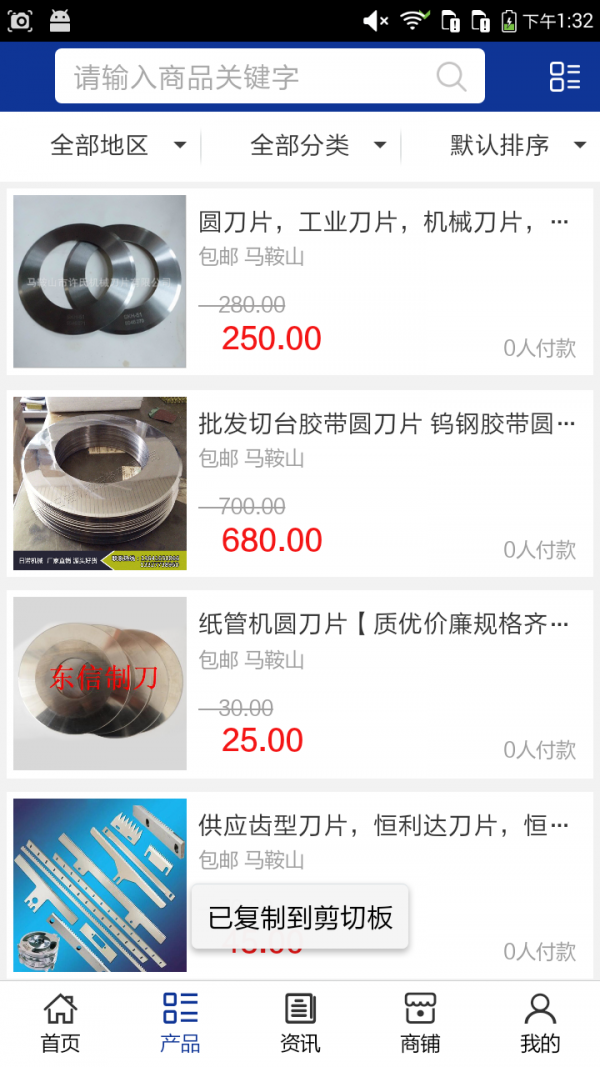Select the 产品 products tab
Image resolution: width=600 pixels, height=1067 pixels.
click(180, 1023)
